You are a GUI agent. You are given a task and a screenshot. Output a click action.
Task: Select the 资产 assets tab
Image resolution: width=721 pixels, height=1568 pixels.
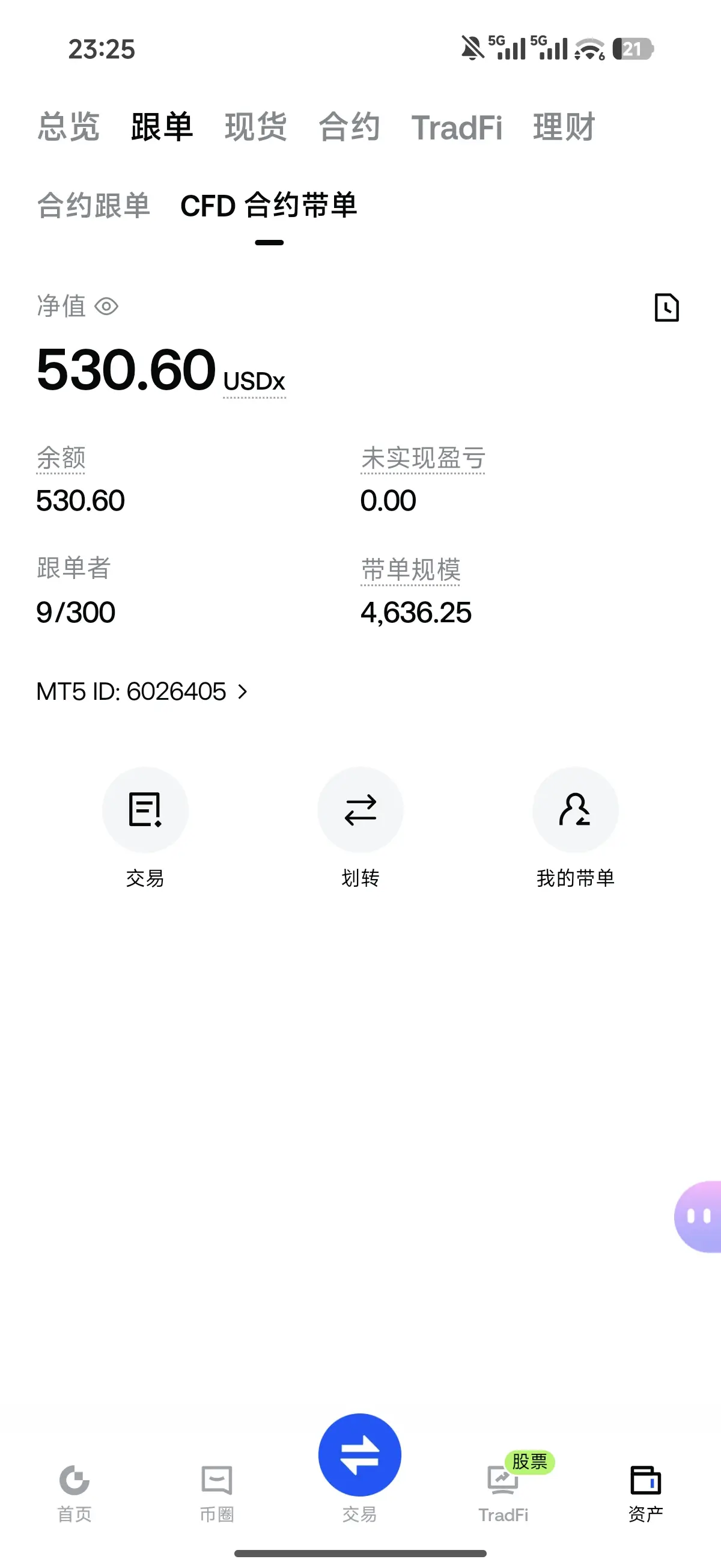(x=645, y=1493)
